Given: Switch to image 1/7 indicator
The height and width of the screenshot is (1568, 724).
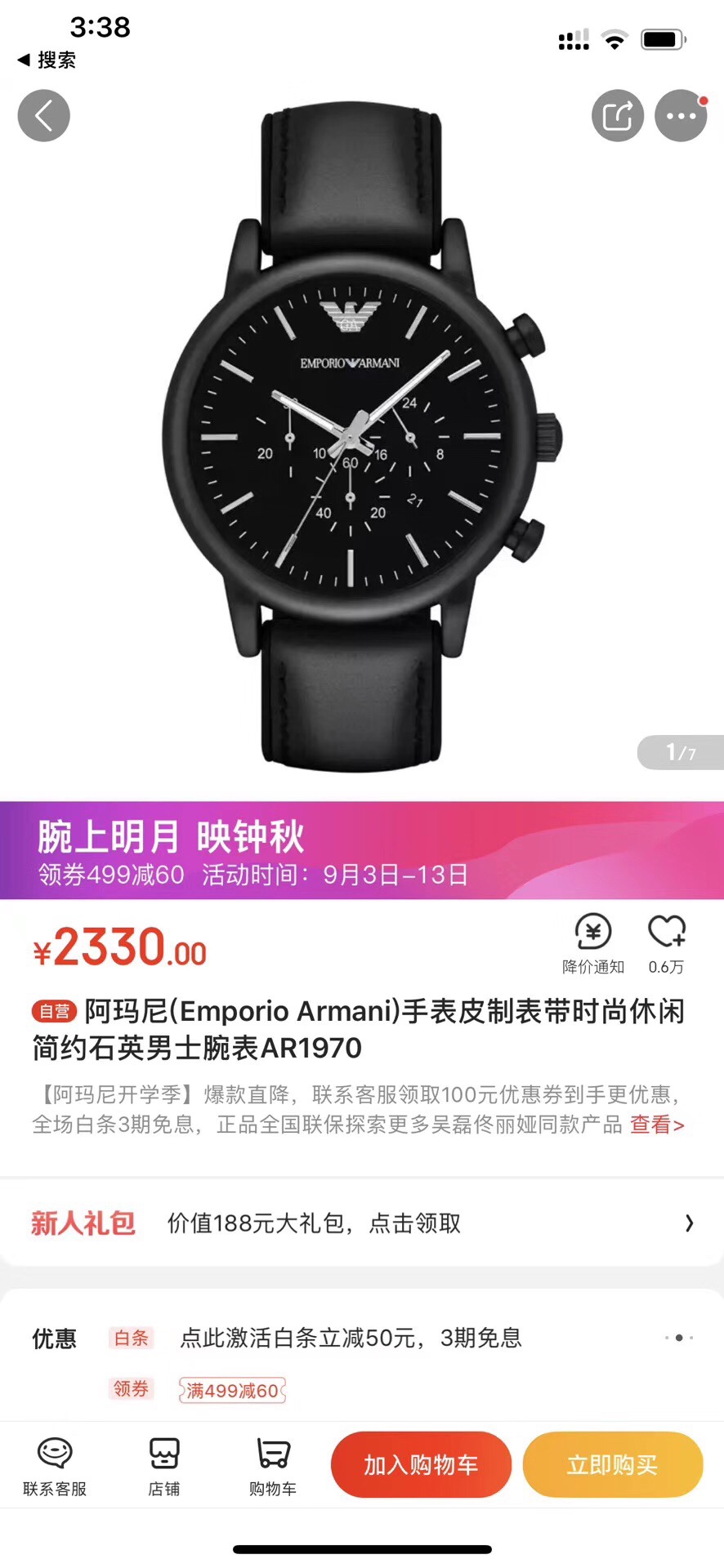Looking at the screenshot, I should click(681, 752).
